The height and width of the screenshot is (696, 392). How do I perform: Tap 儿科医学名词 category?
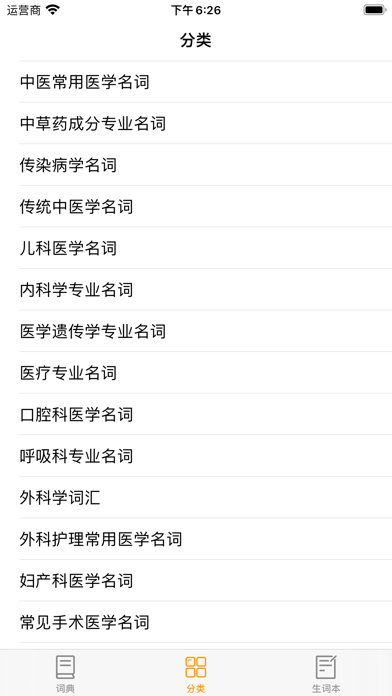196,248
